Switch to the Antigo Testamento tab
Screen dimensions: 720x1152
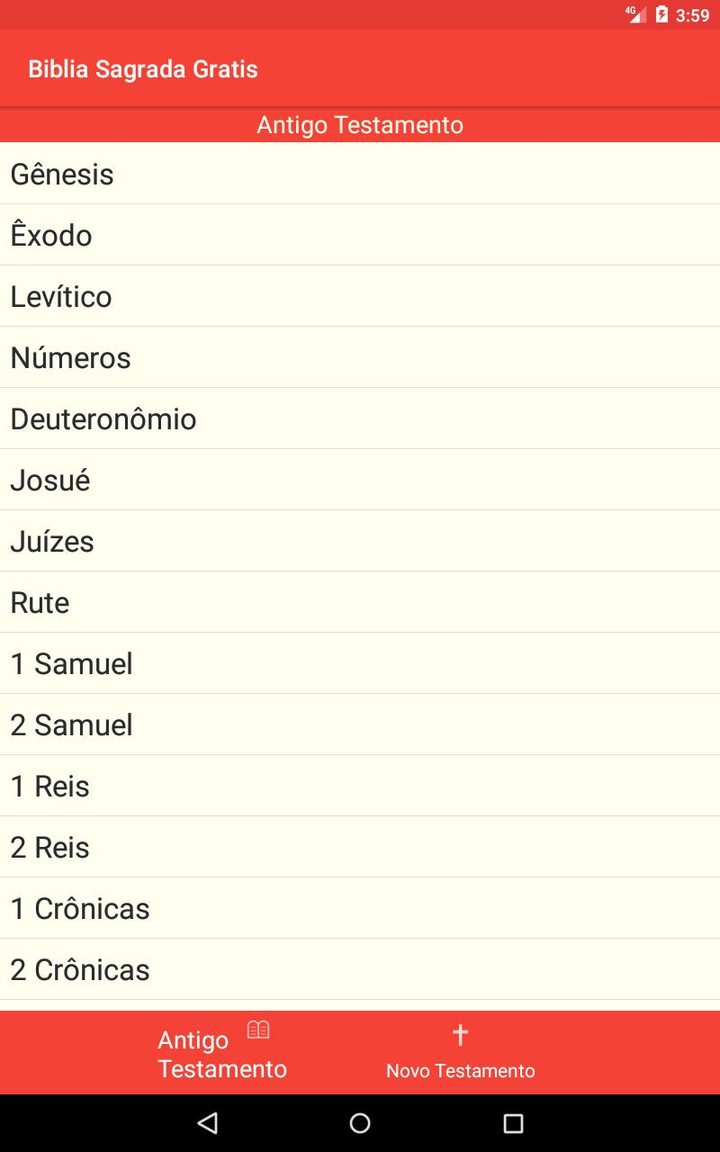222,1053
